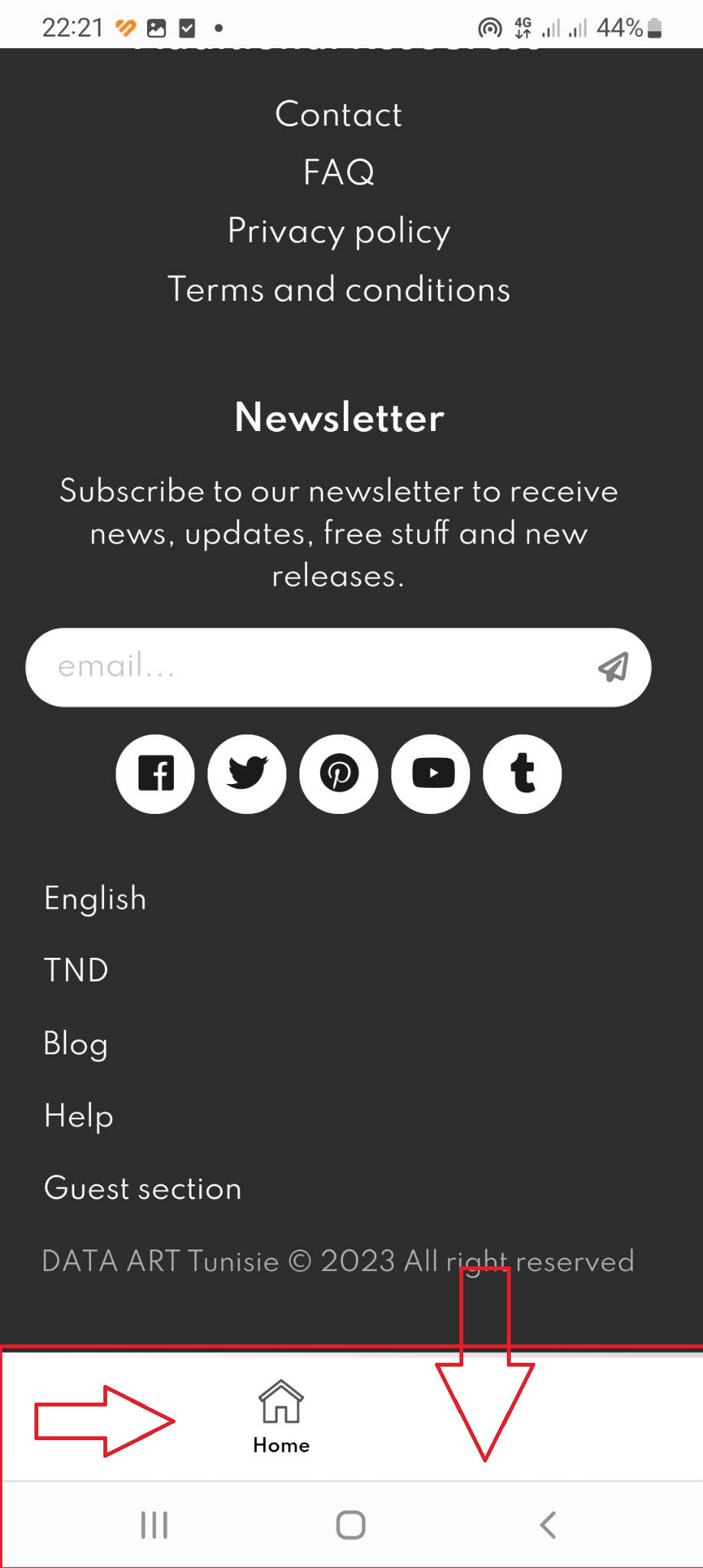The height and width of the screenshot is (1568, 703).
Task: Focus the newsletter email field
Action: 306,667
